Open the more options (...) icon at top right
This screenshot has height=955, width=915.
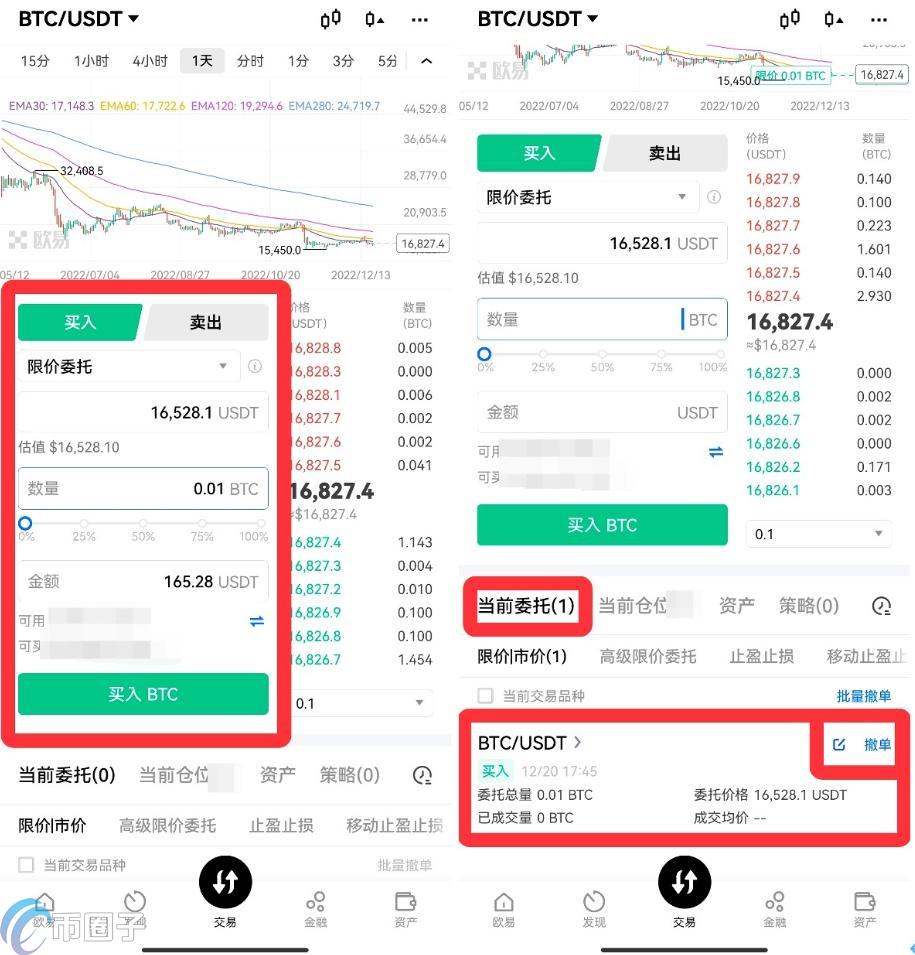(x=879, y=19)
